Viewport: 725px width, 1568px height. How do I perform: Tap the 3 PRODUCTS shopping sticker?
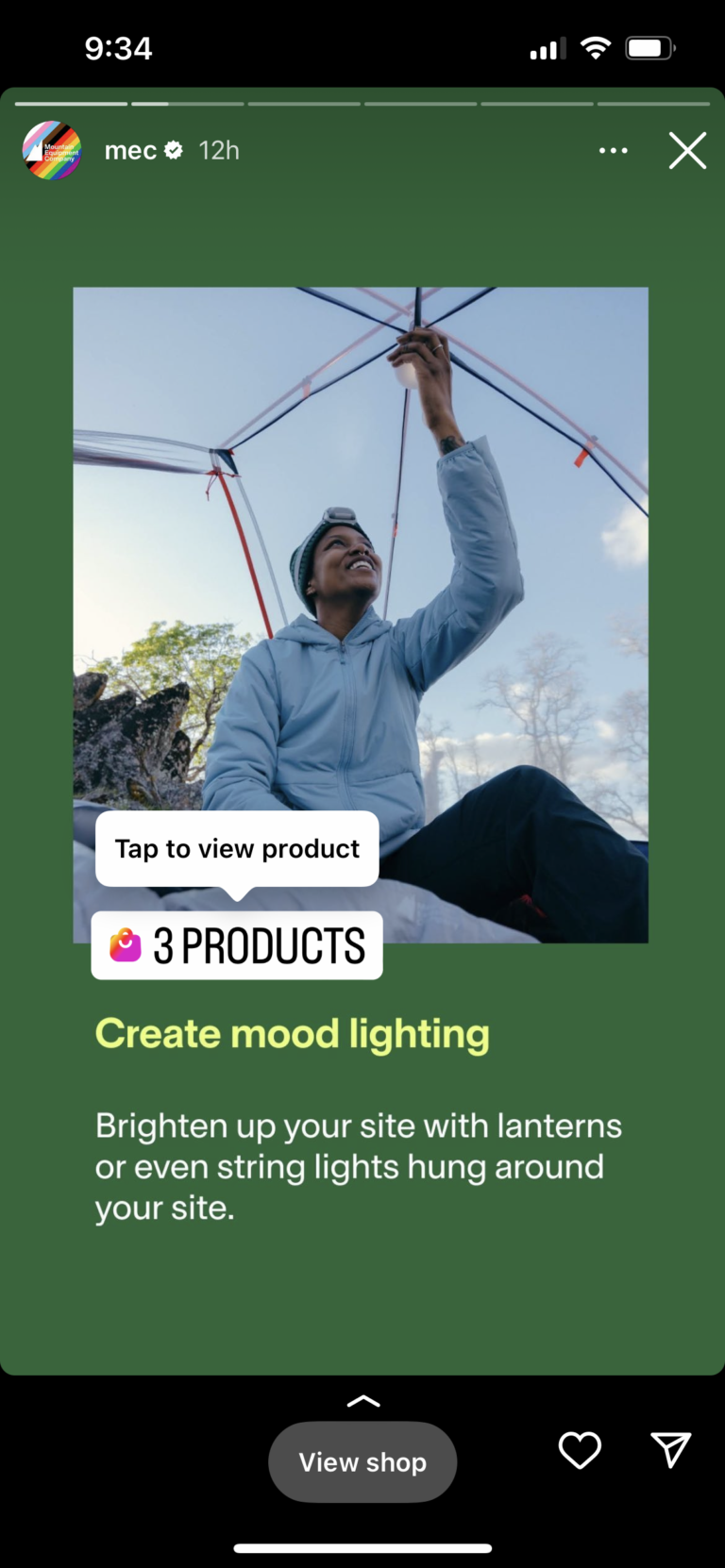237,945
